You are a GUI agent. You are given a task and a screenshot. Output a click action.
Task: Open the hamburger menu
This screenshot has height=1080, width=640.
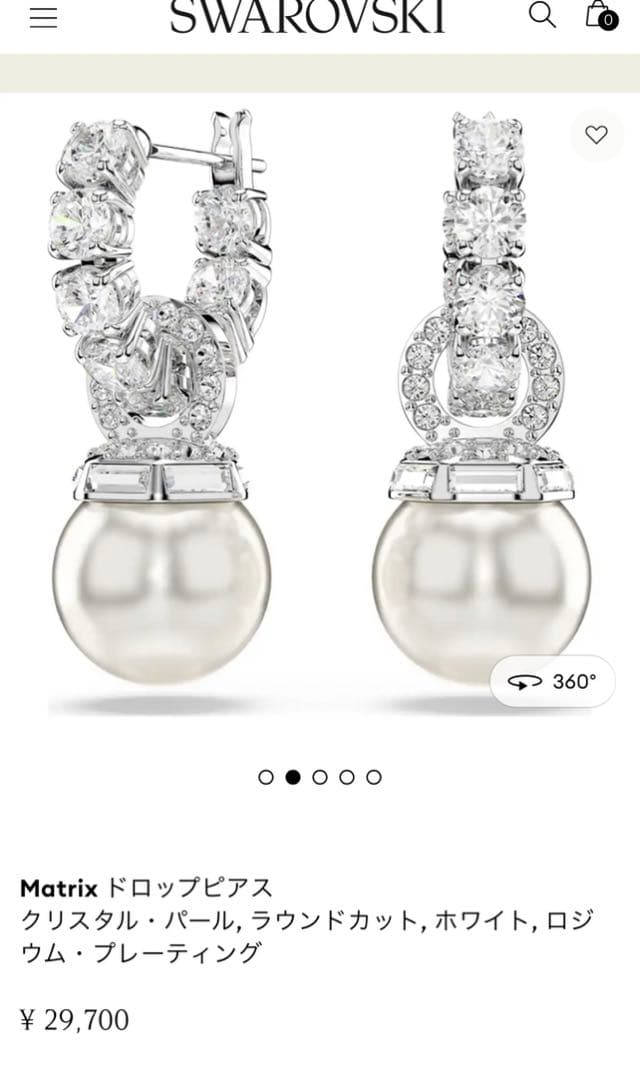click(43, 17)
